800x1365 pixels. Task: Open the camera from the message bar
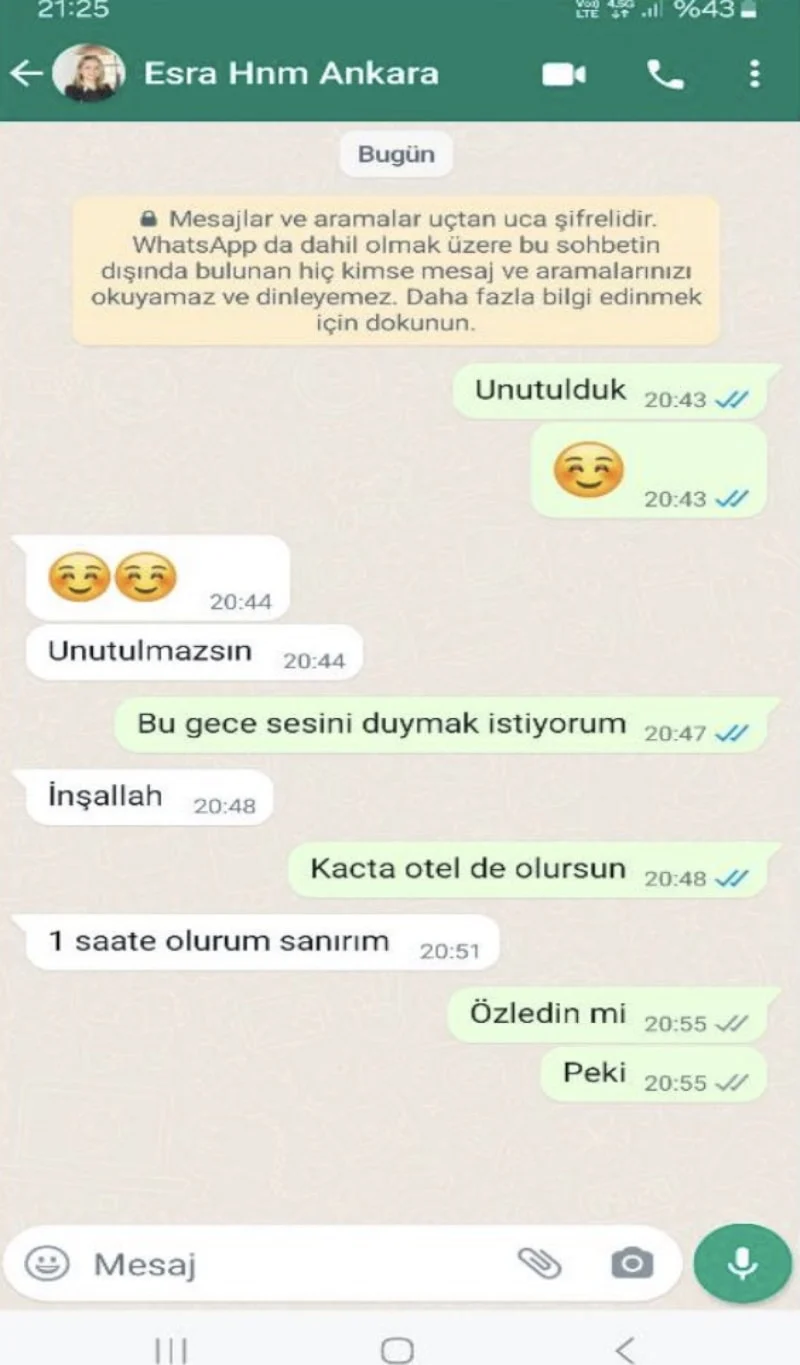(632, 1263)
